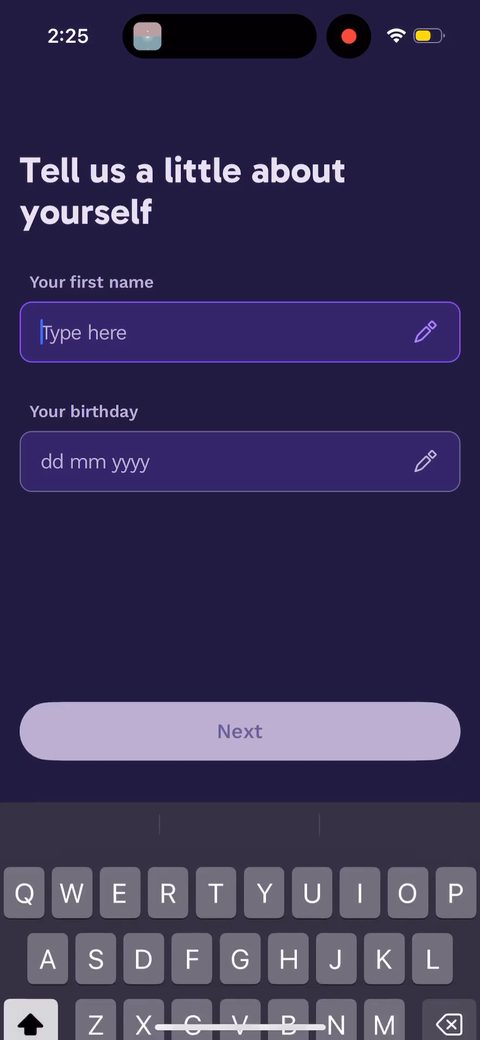Type the letter A on keyboard
Image resolution: width=480 pixels, height=1040 pixels.
[48, 959]
